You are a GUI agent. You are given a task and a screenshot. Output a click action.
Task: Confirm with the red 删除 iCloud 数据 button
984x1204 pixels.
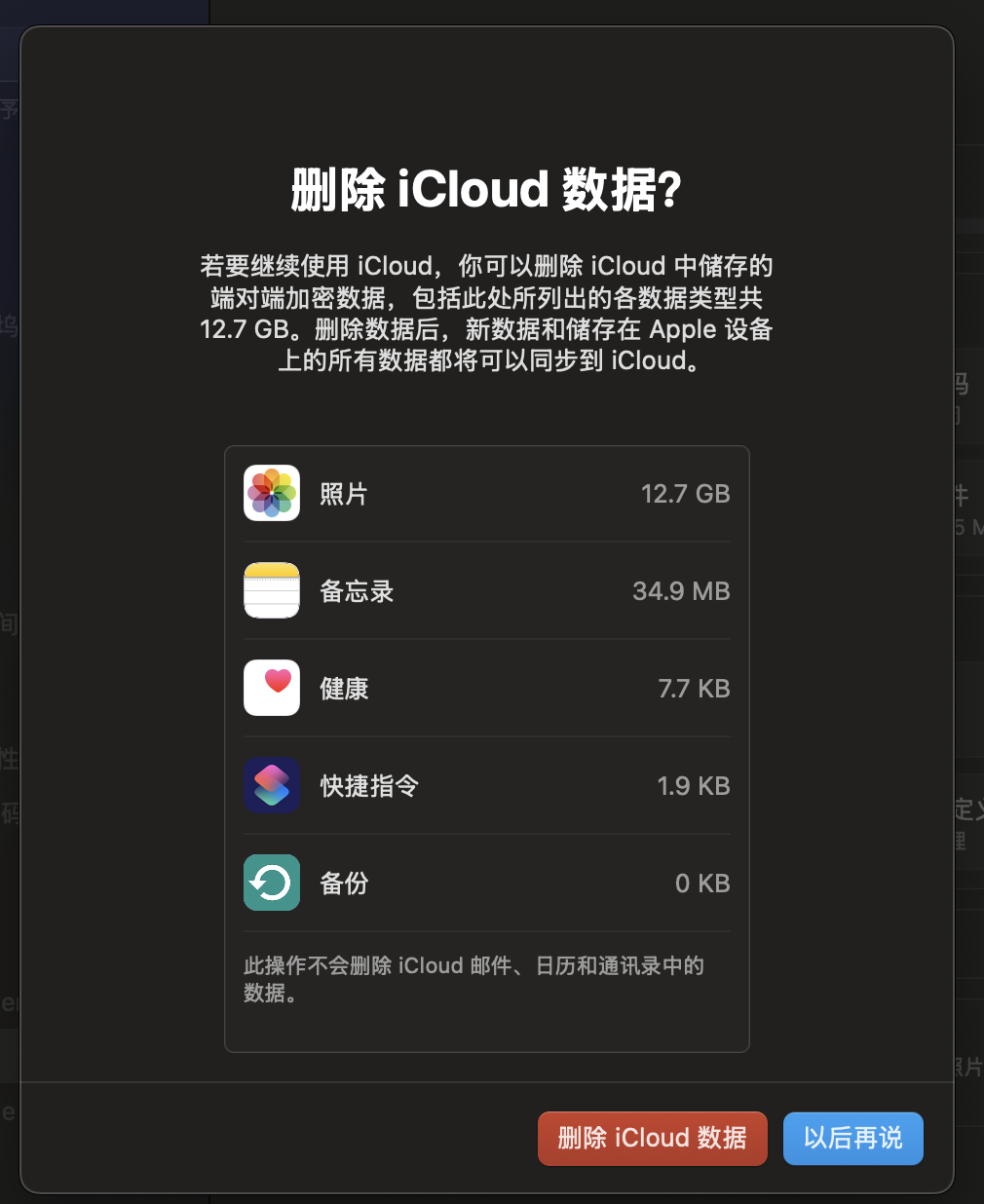[x=652, y=1138]
